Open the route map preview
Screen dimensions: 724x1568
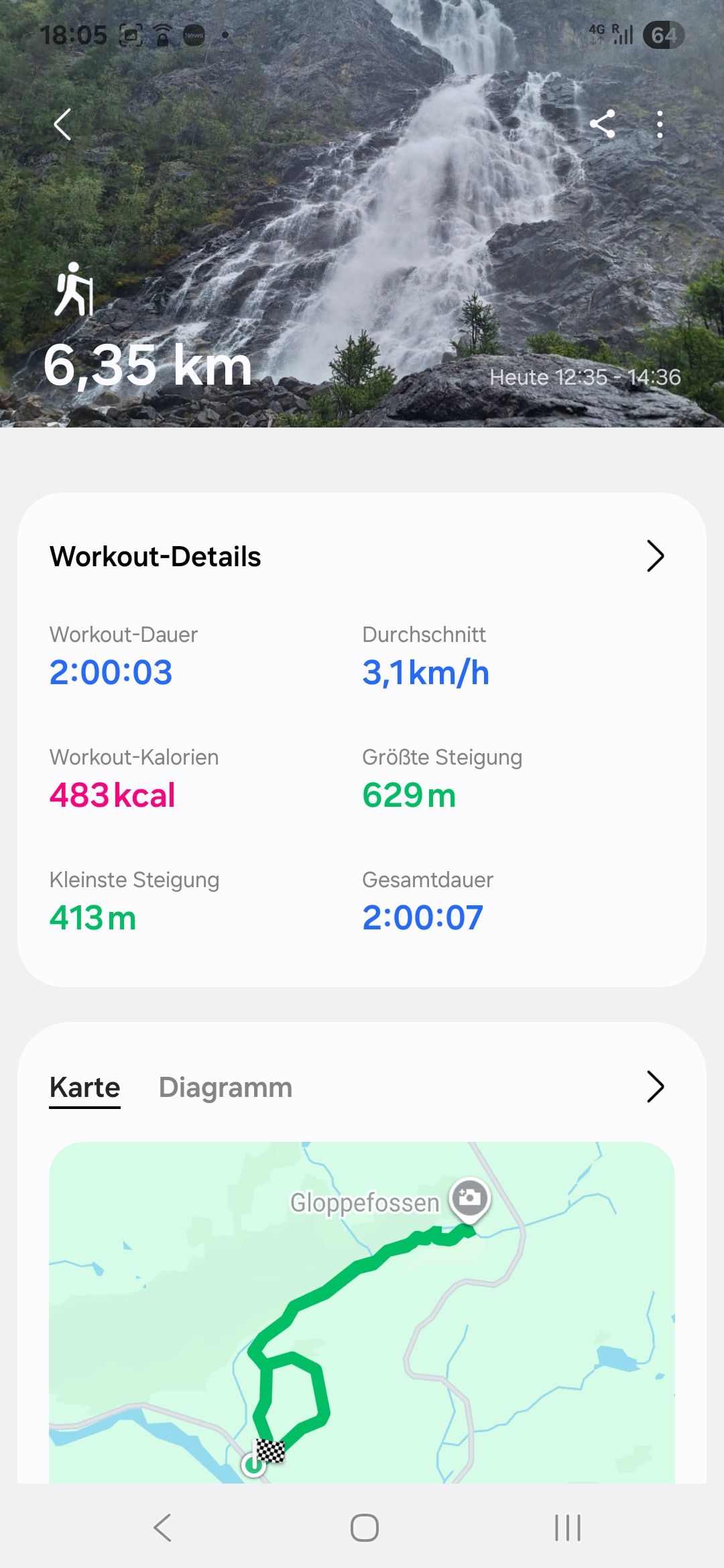pyautogui.click(x=362, y=1312)
